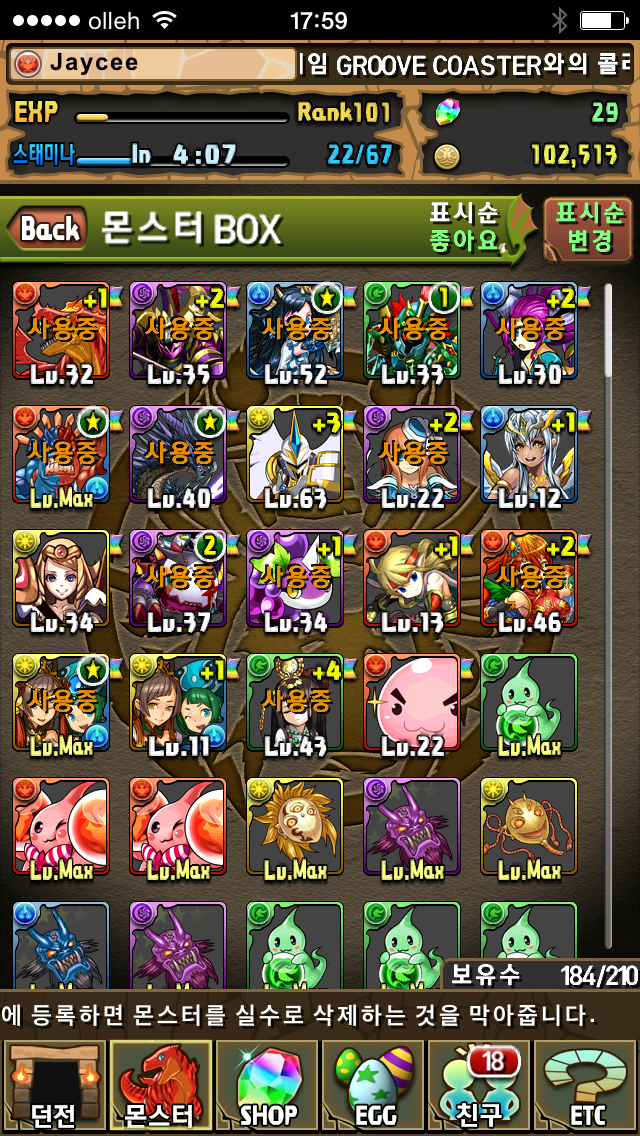This screenshot has width=640, height=1136.
Task: Select the Lv.13 blonde monster card
Action: 412,580
